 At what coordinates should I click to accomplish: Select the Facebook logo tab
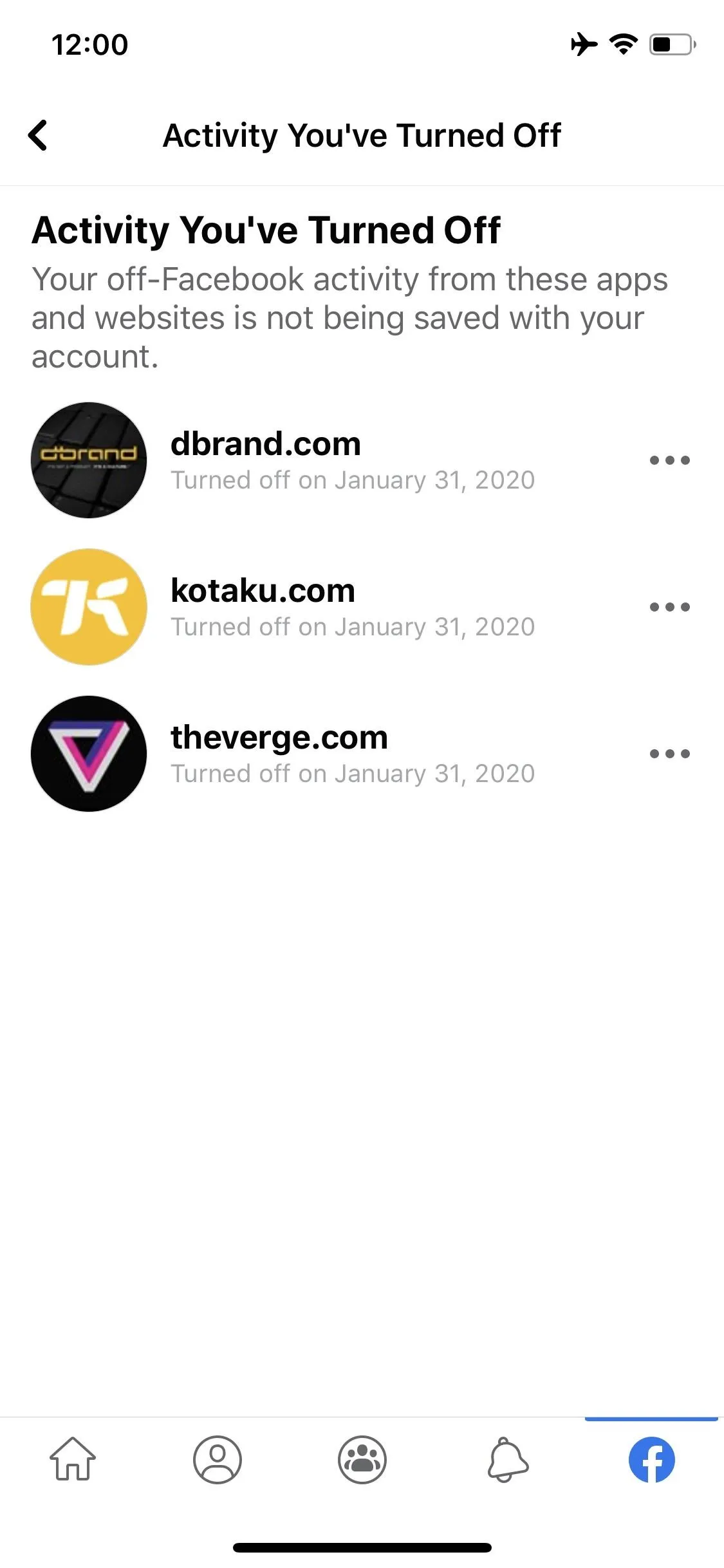[652, 1459]
